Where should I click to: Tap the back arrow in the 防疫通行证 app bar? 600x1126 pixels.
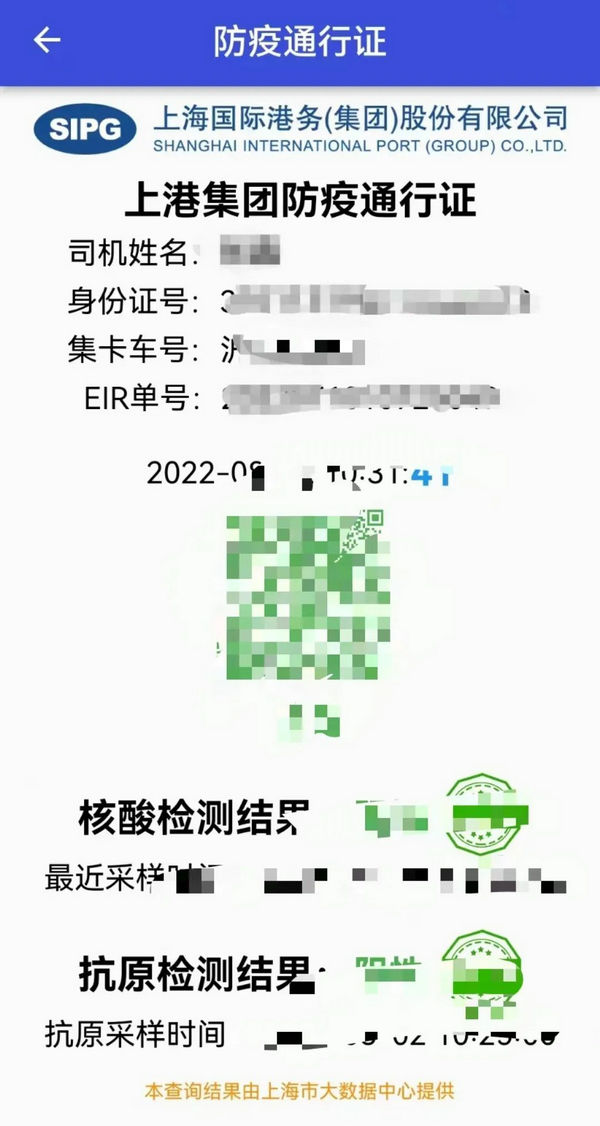coord(47,40)
